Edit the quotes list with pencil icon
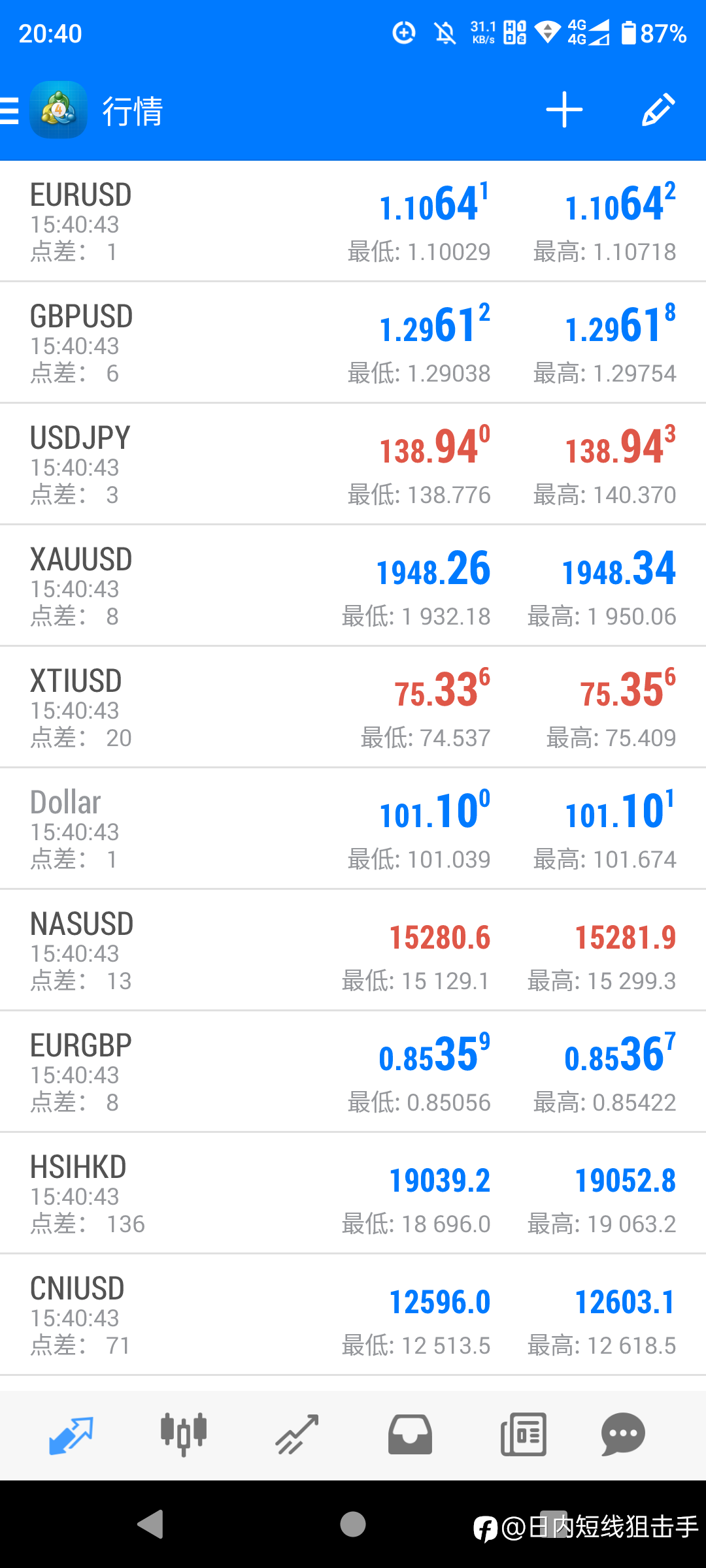Viewport: 706px width, 1568px height. tap(658, 110)
